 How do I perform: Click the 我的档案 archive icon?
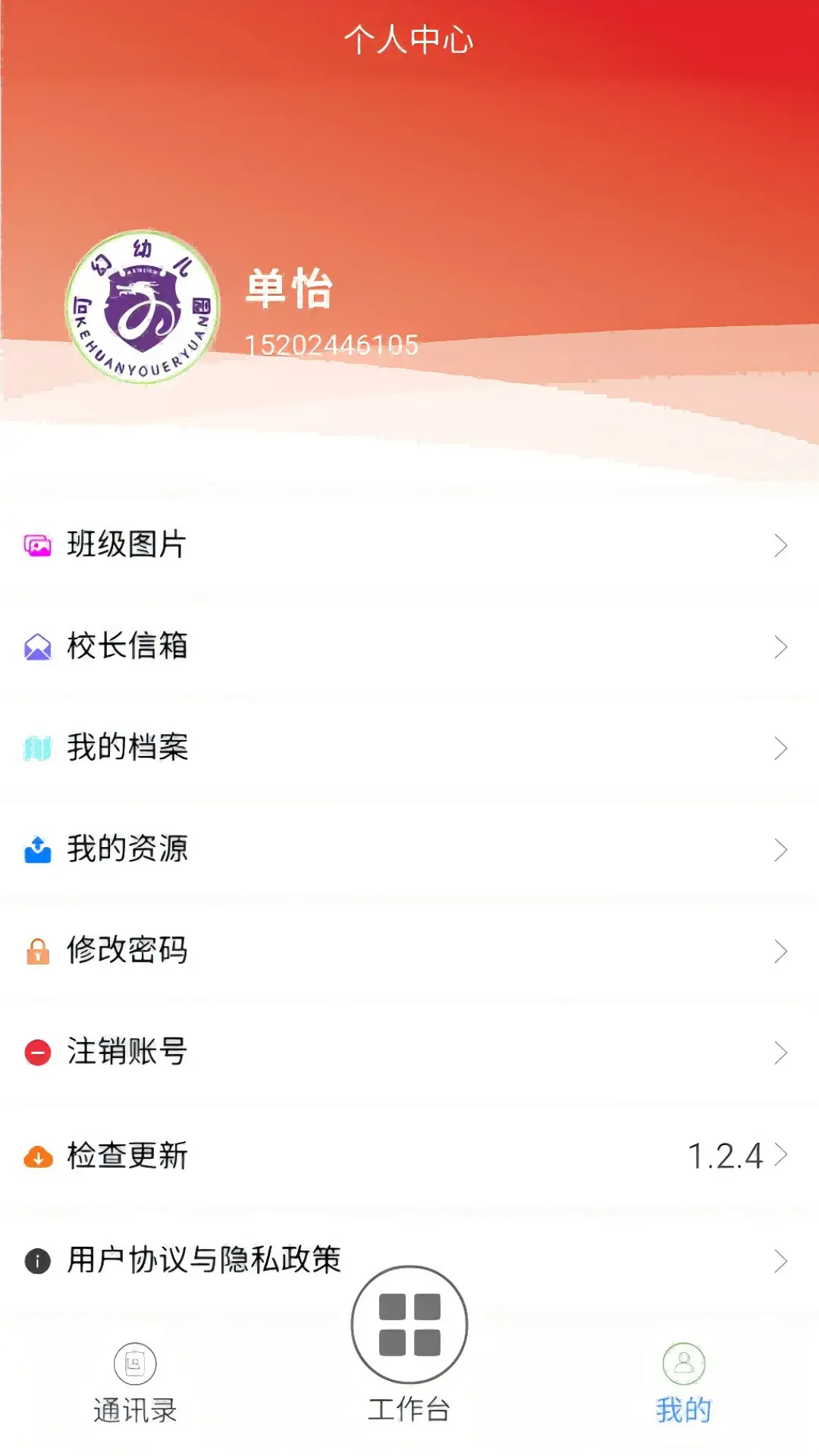coord(37,748)
